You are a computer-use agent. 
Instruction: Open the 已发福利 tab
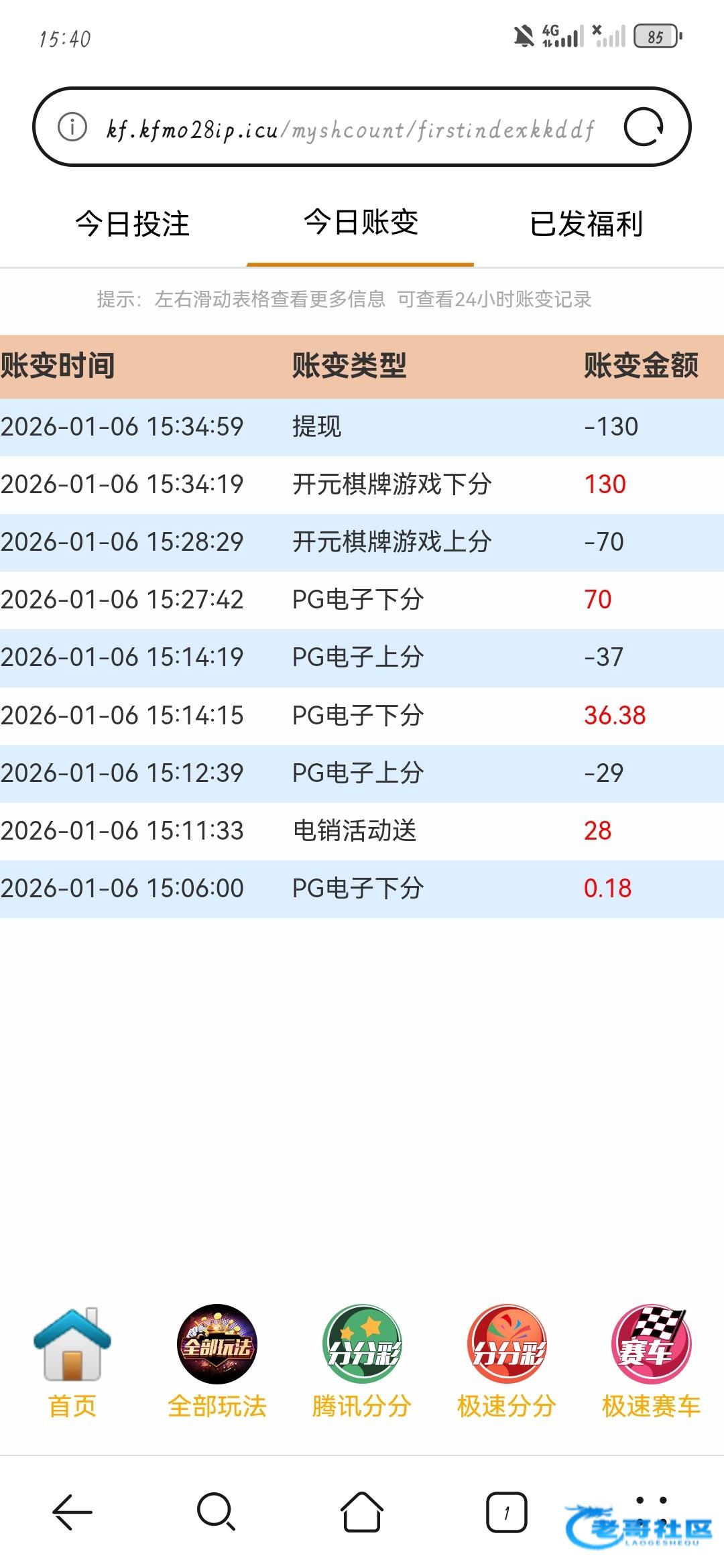[x=587, y=224]
